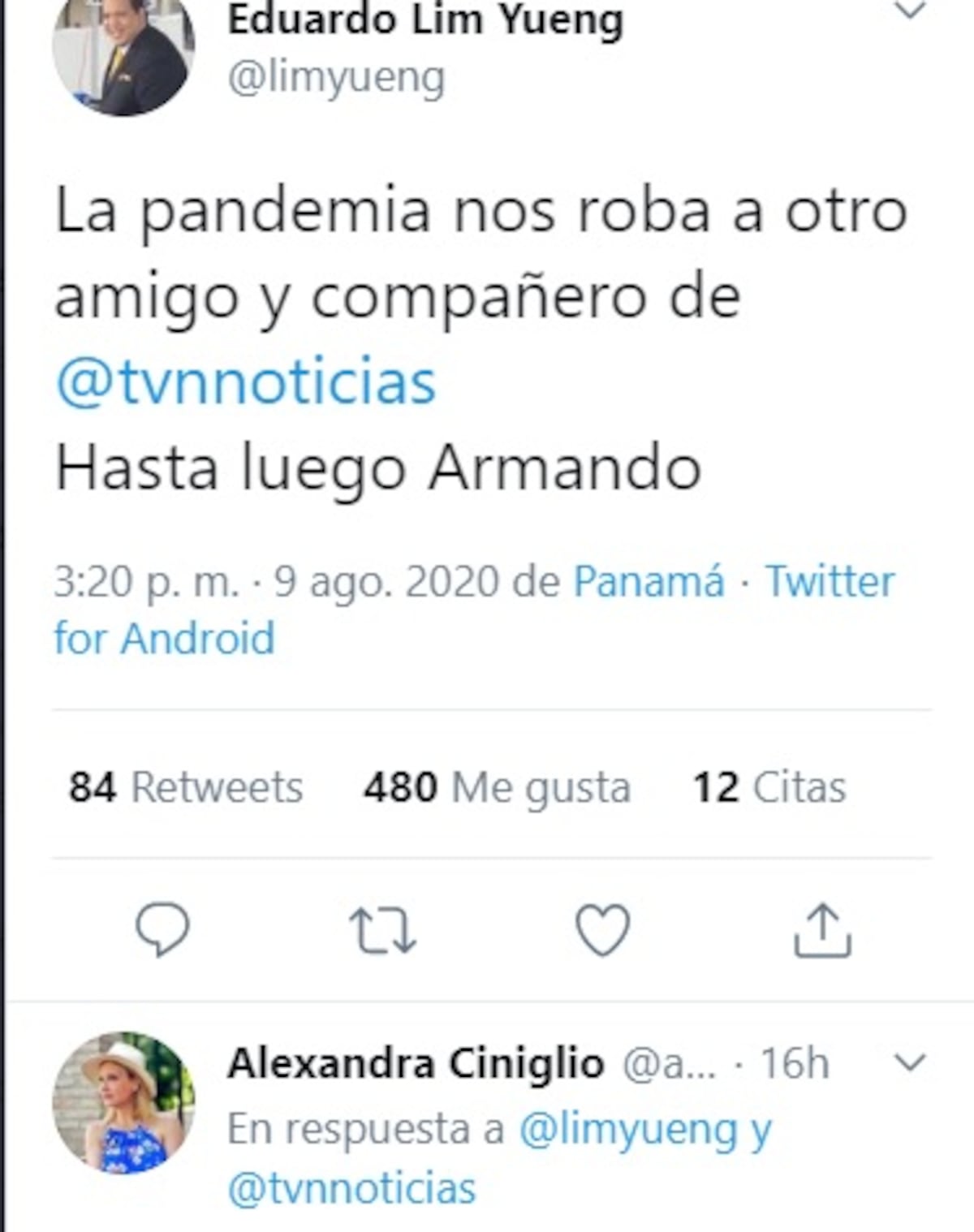Reply to Eduardo's tweet
Viewport: 974px width, 1232px height.
(162, 929)
